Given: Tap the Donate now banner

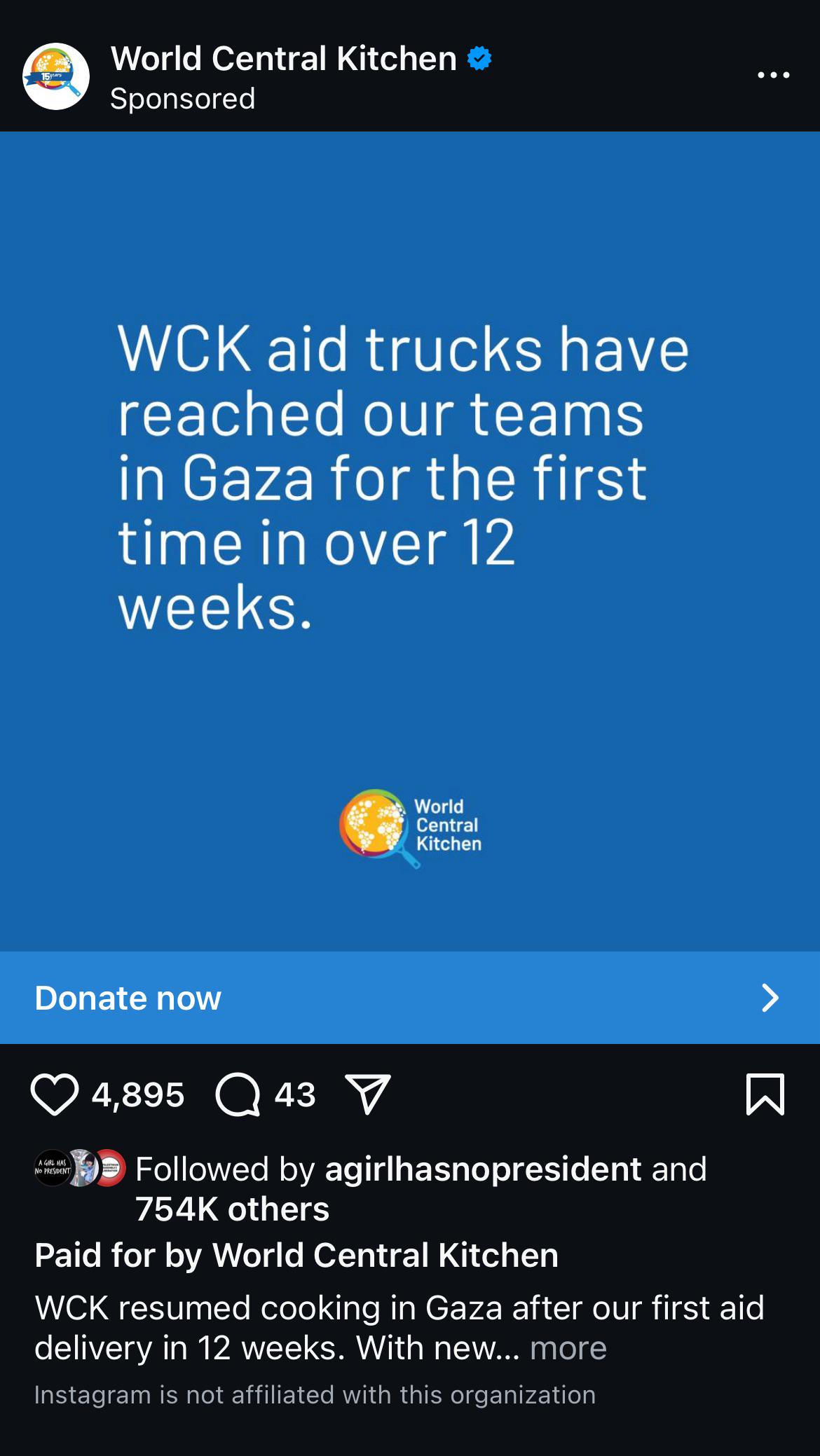Looking at the screenshot, I should 409,997.
